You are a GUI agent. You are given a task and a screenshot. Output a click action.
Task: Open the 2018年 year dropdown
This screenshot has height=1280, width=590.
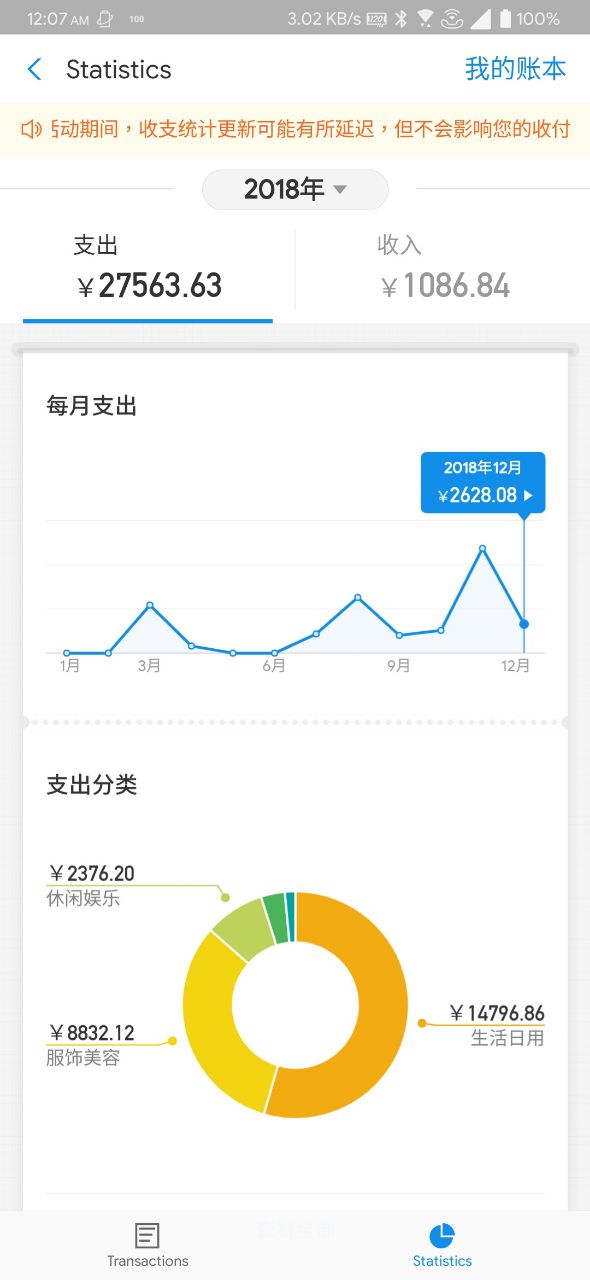click(x=295, y=189)
